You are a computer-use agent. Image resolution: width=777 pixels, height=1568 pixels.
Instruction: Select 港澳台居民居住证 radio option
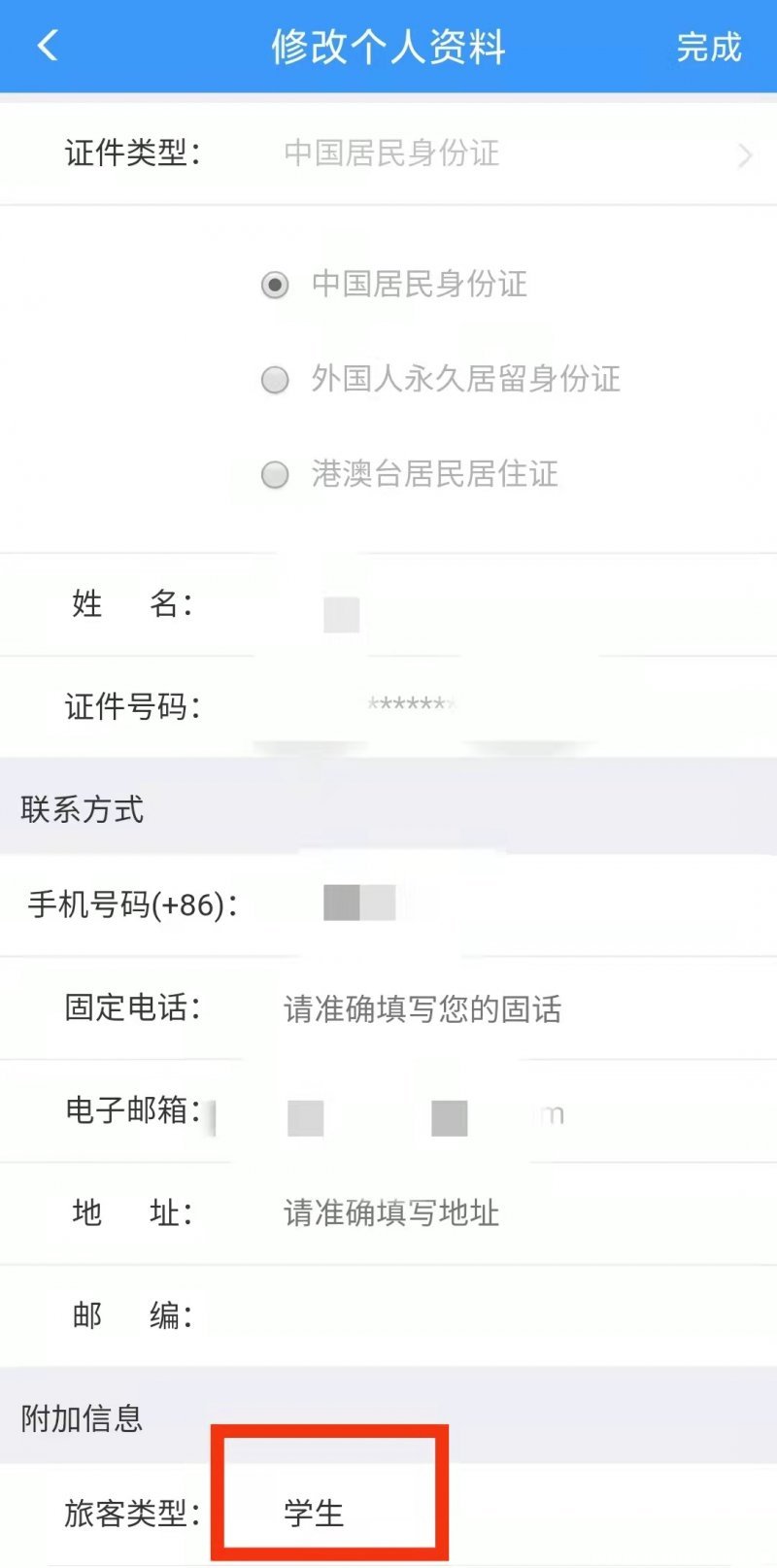click(x=276, y=474)
